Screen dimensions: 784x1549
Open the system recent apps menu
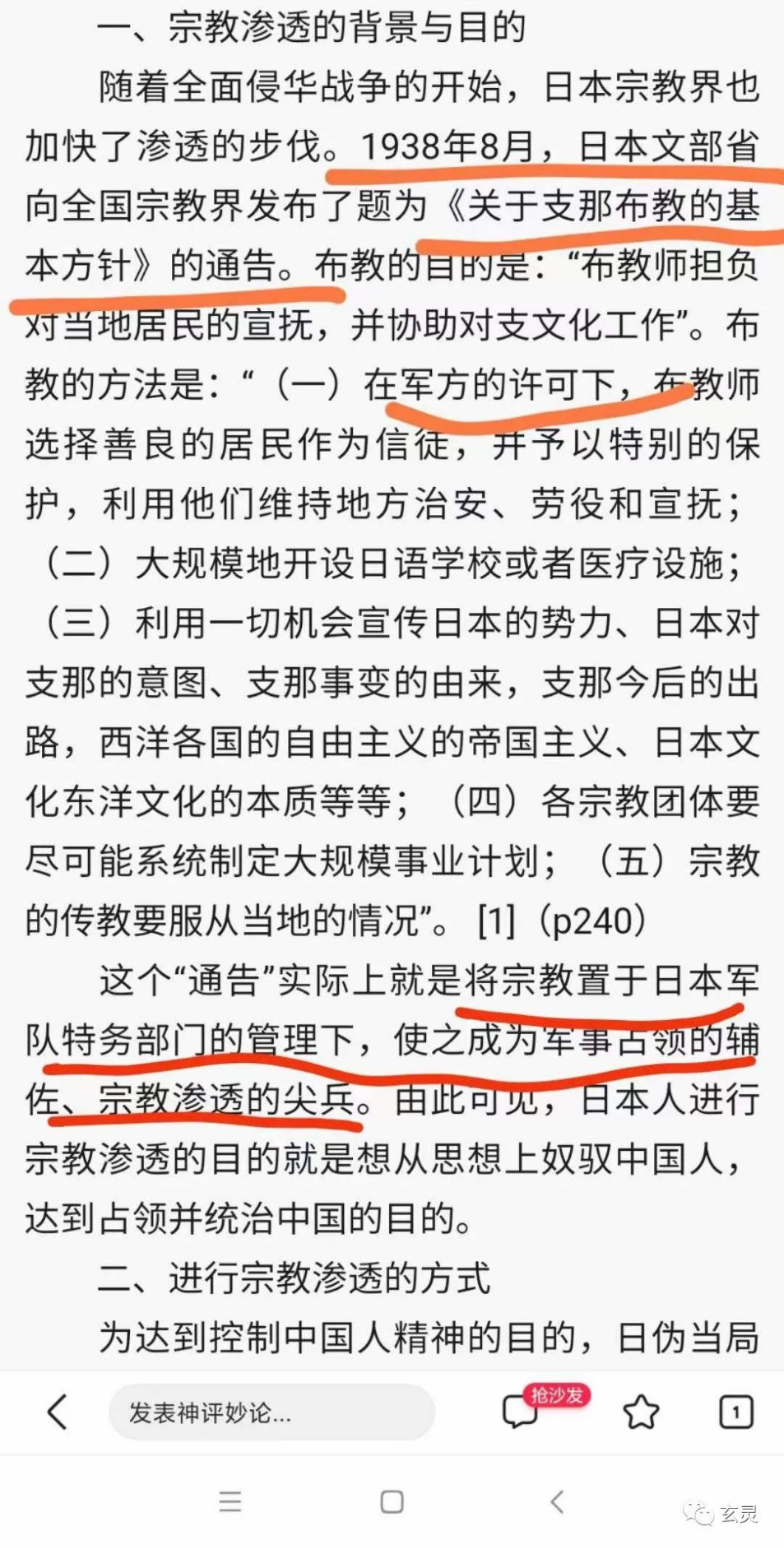click(230, 1502)
